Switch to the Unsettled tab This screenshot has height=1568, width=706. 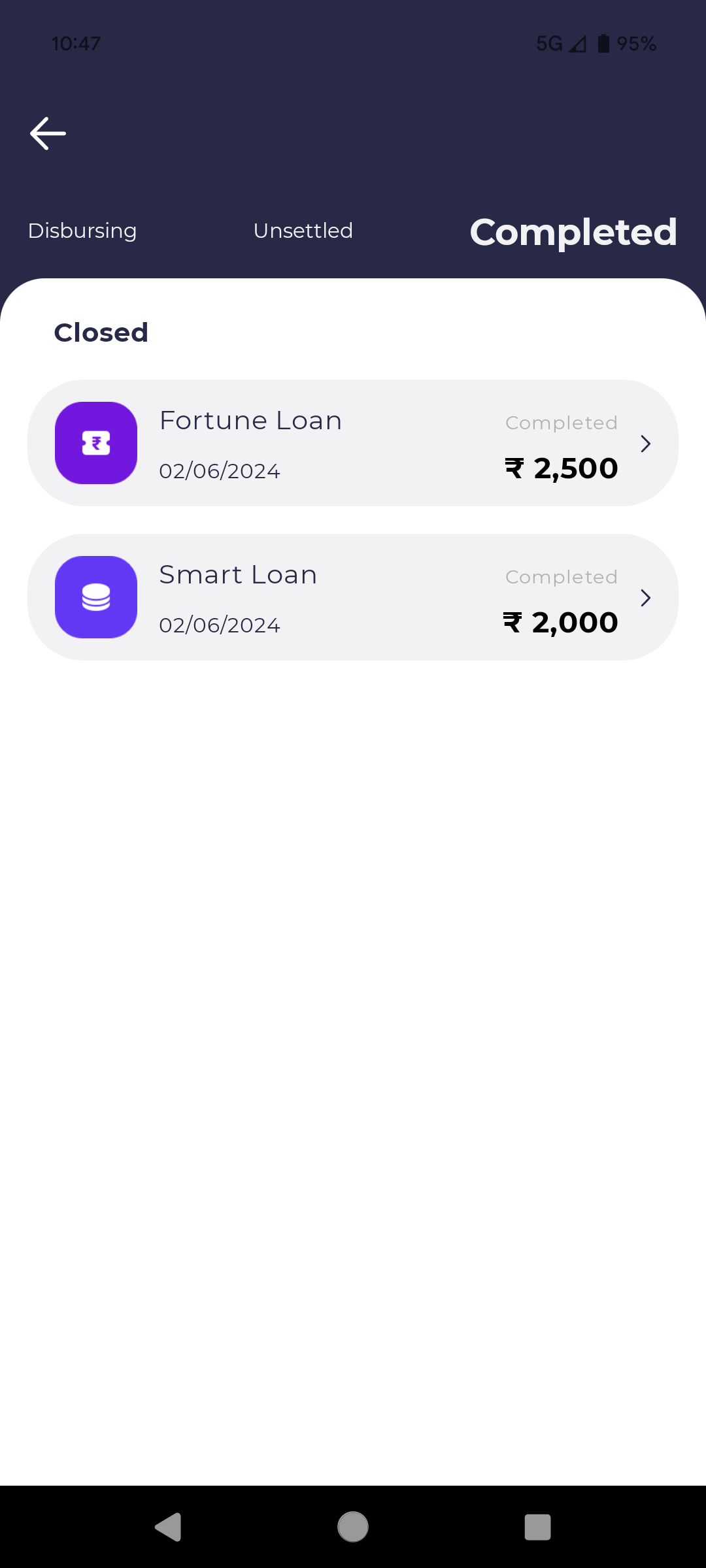pyautogui.click(x=303, y=231)
